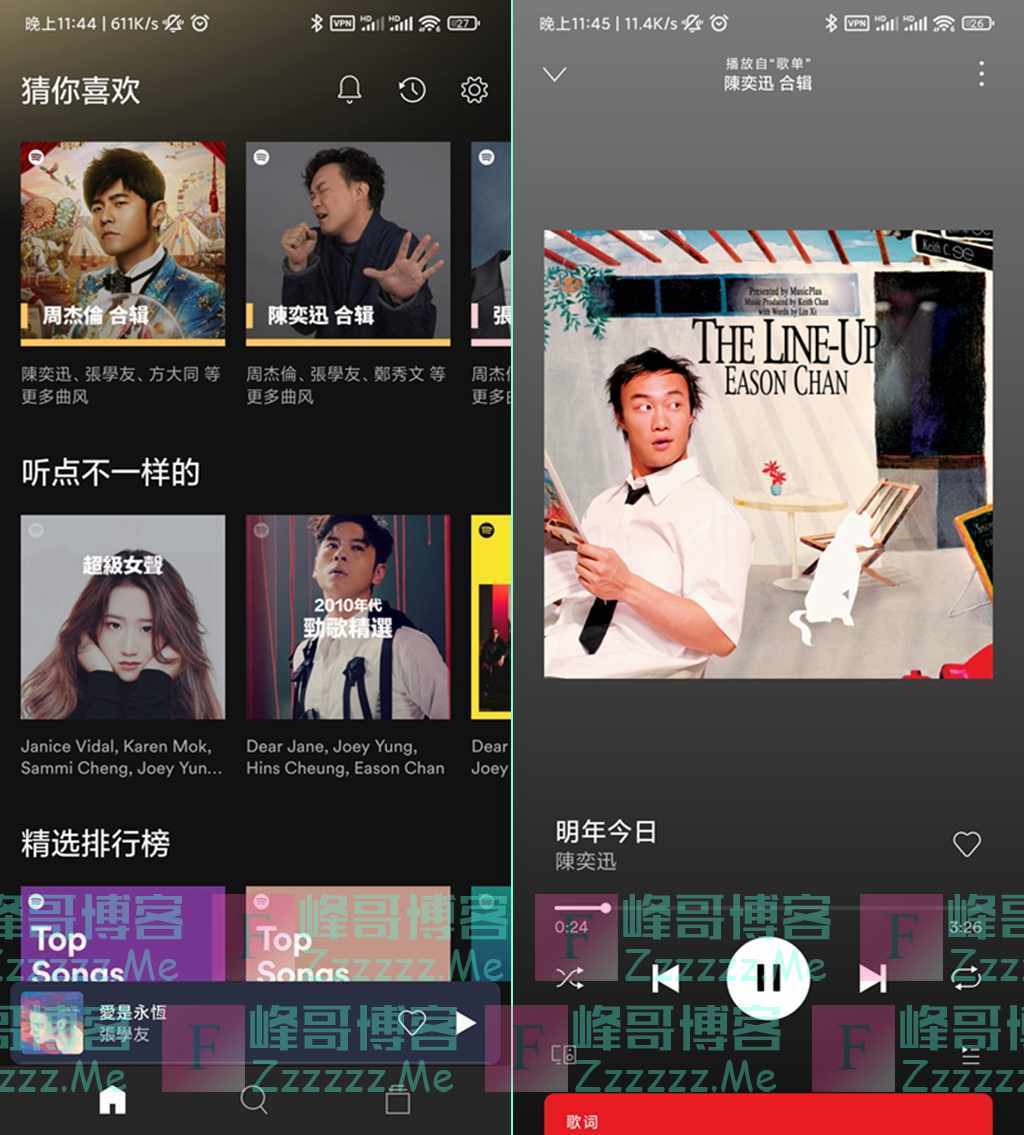
Task: Open listening history clock icon
Action: click(412, 90)
